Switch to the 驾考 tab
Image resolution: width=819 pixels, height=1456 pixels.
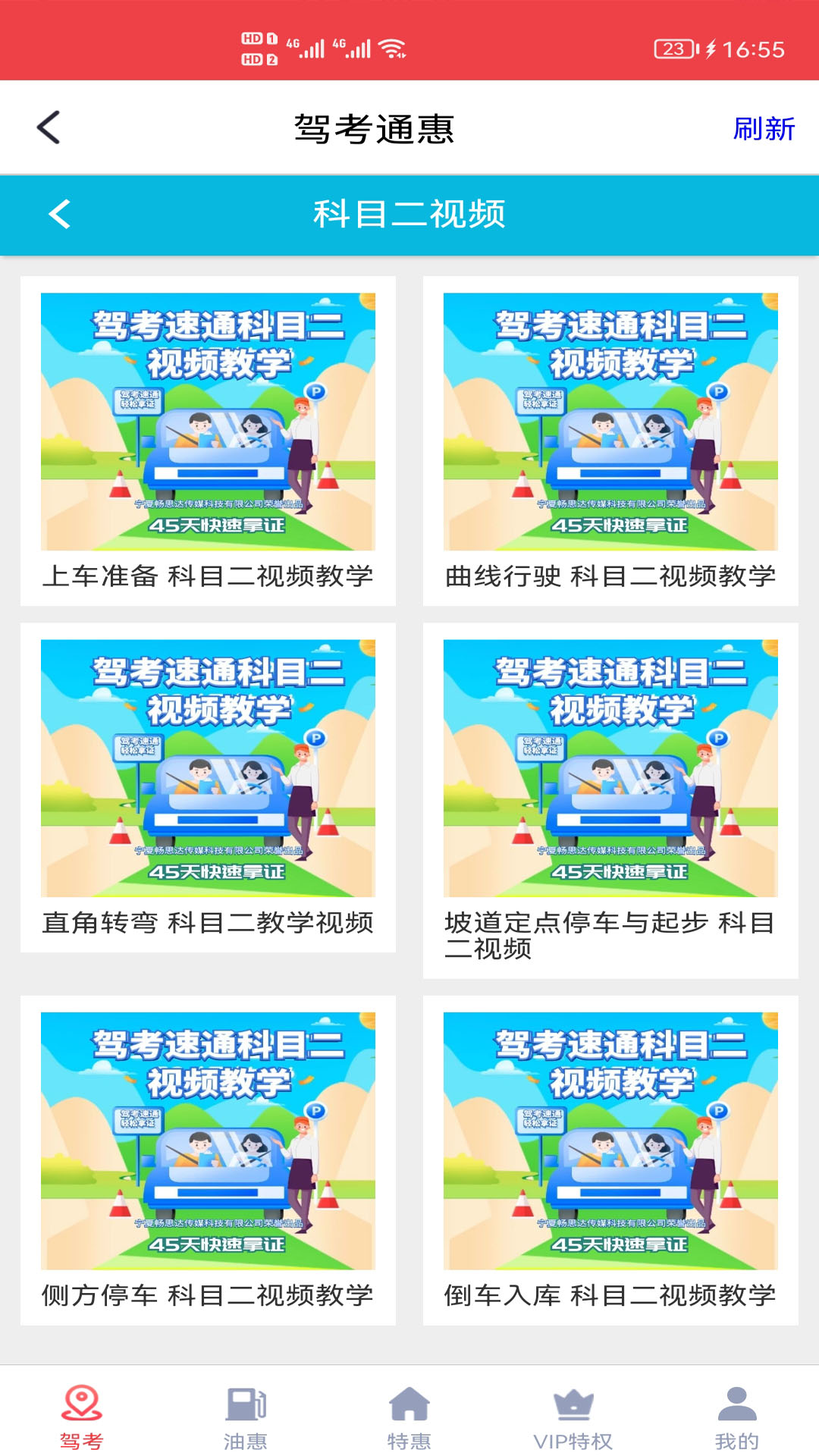click(x=82, y=1415)
